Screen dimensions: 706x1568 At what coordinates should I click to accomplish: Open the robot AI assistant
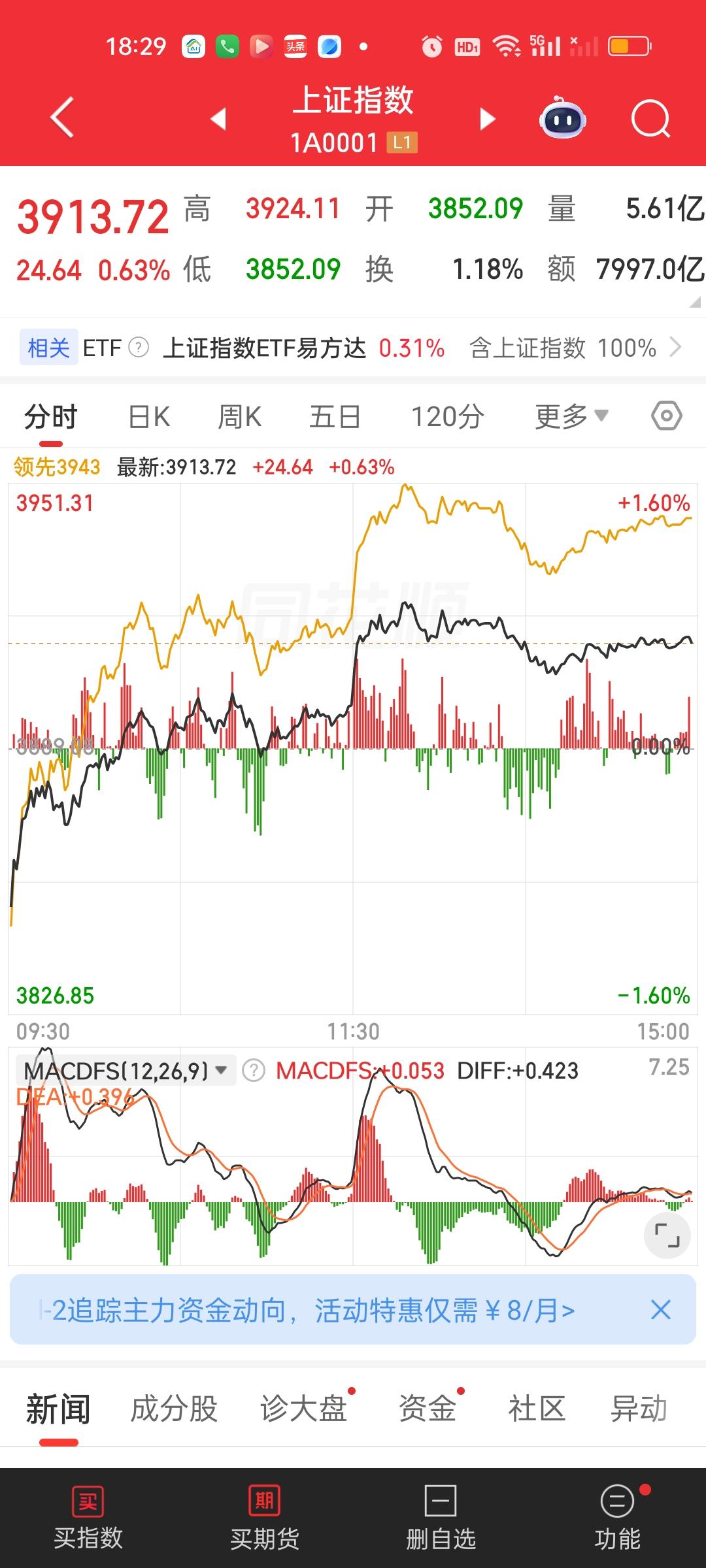click(562, 118)
